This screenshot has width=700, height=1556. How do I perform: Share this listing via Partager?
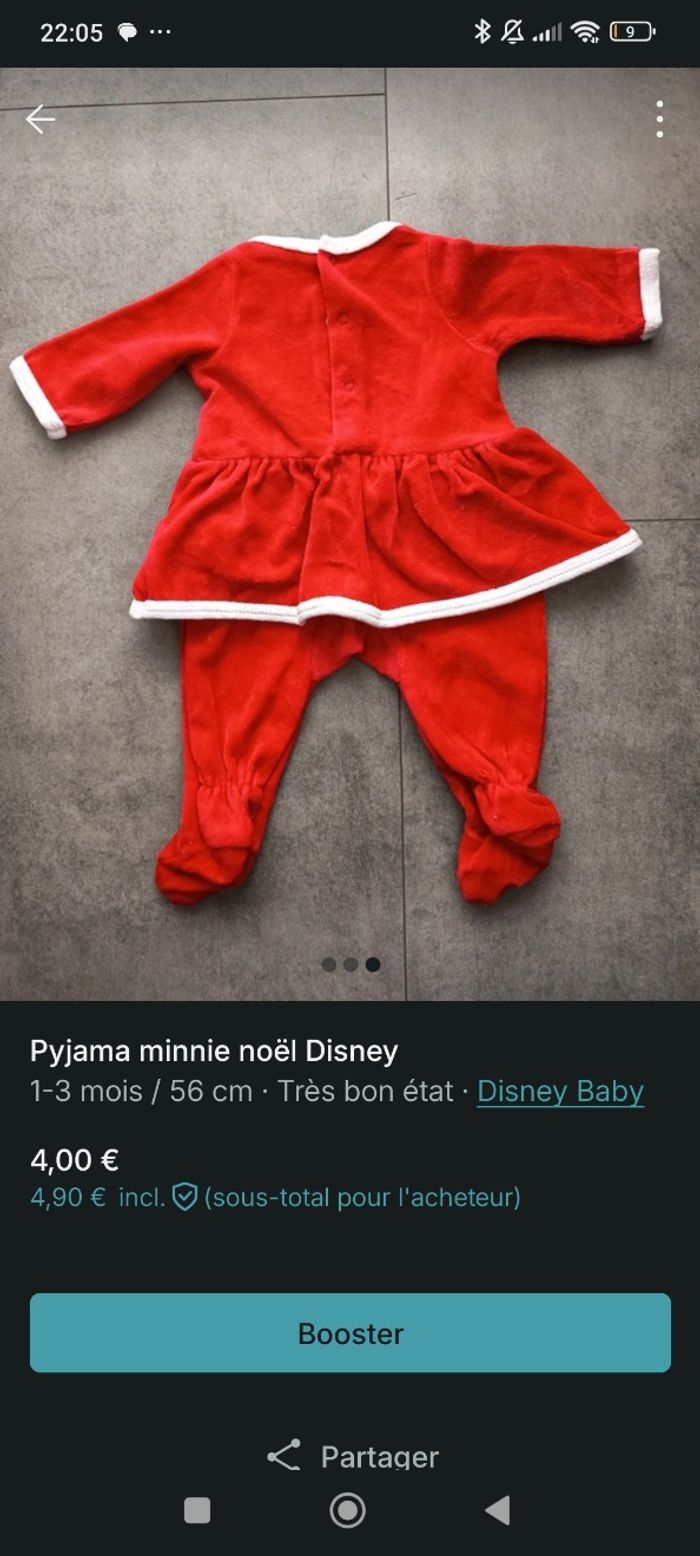click(352, 1456)
